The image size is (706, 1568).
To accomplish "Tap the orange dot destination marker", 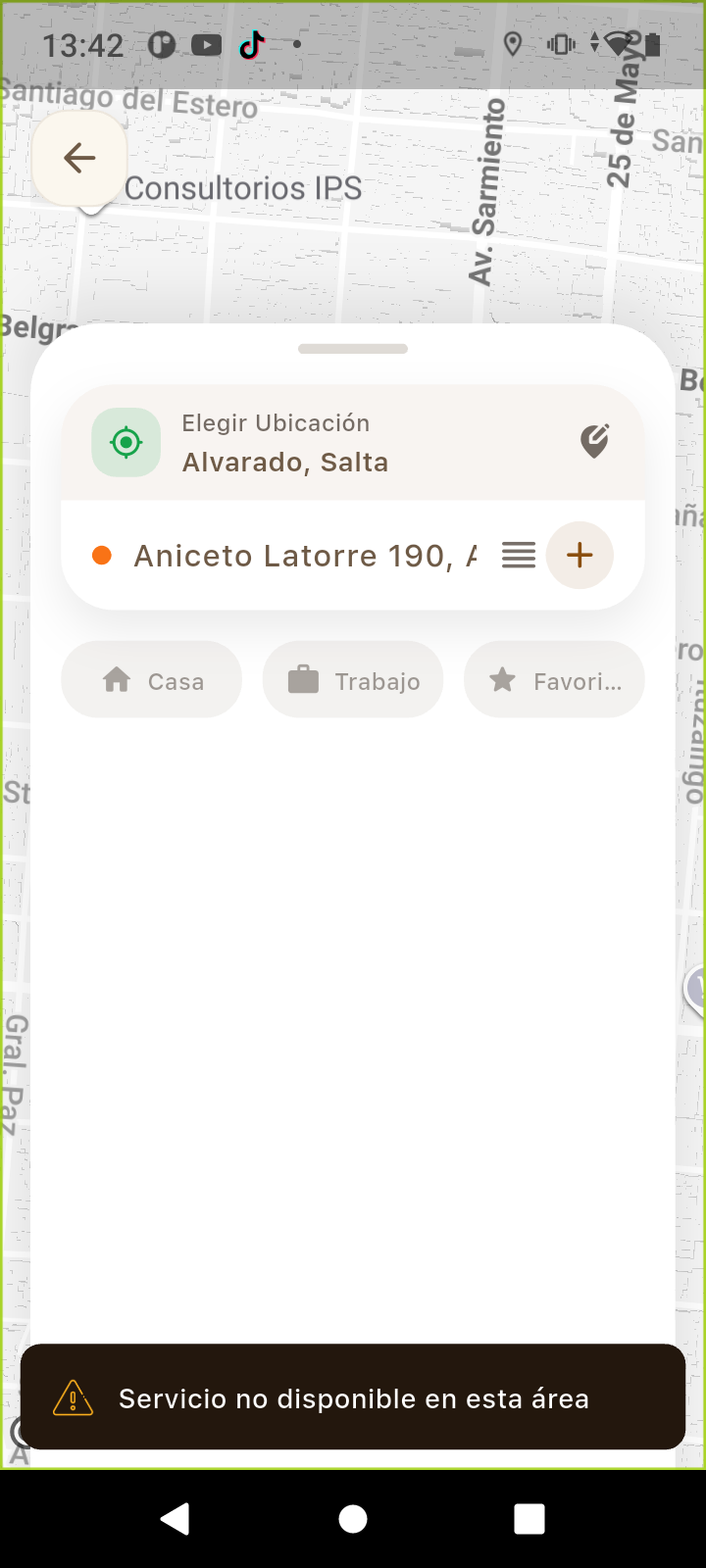I will coord(101,555).
